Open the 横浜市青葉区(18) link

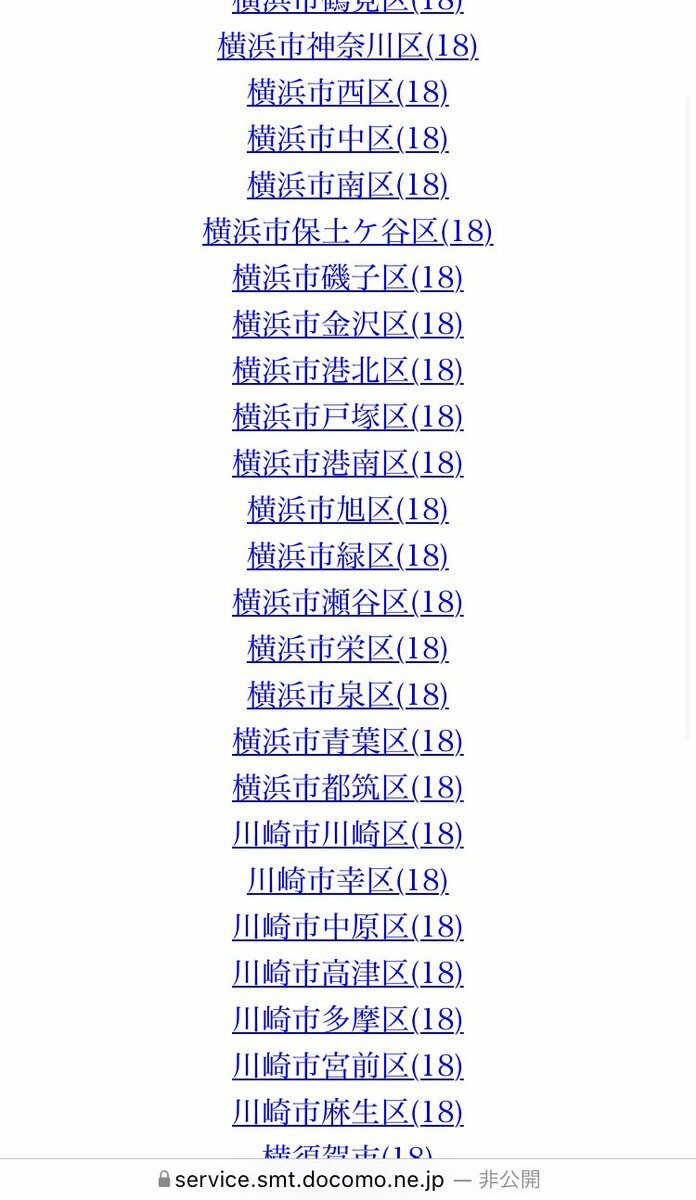coord(347,741)
